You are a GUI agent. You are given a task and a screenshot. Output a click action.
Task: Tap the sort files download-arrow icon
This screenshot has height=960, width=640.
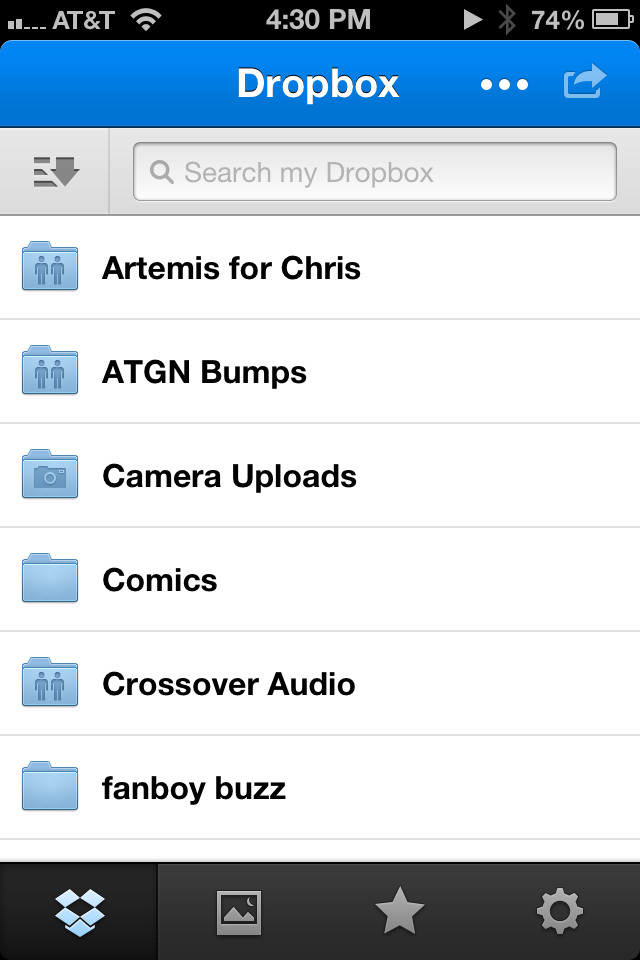point(55,172)
